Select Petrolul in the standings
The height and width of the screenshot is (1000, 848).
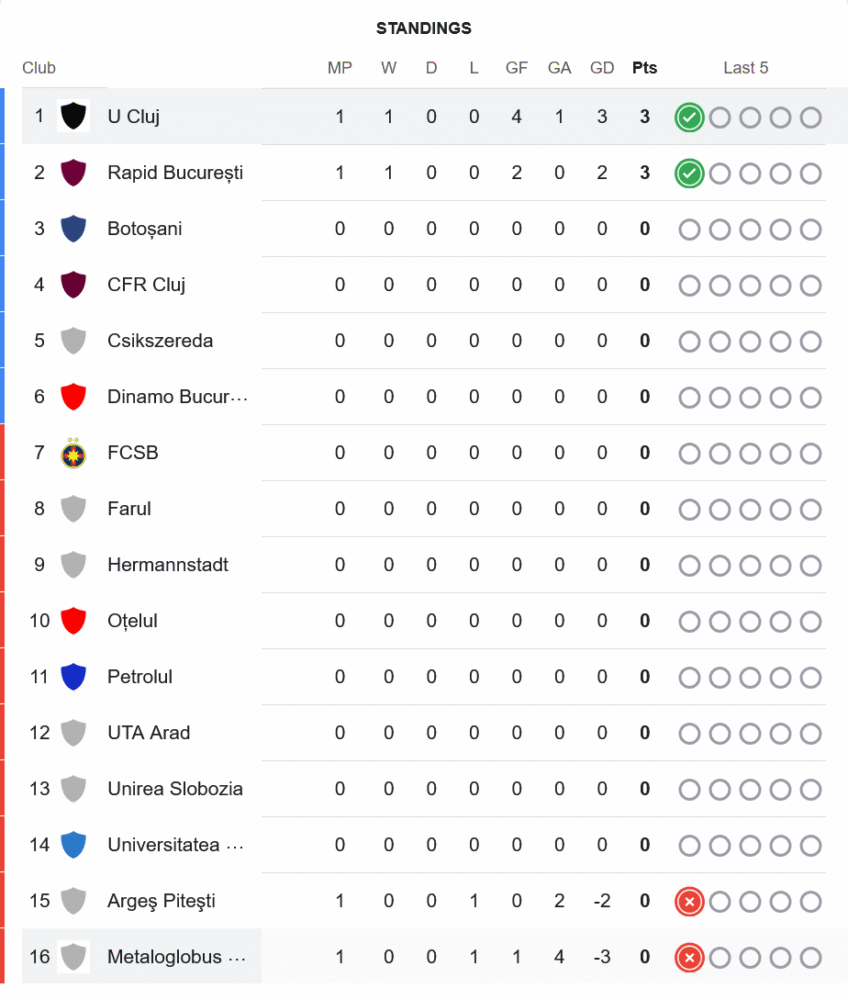140,676
